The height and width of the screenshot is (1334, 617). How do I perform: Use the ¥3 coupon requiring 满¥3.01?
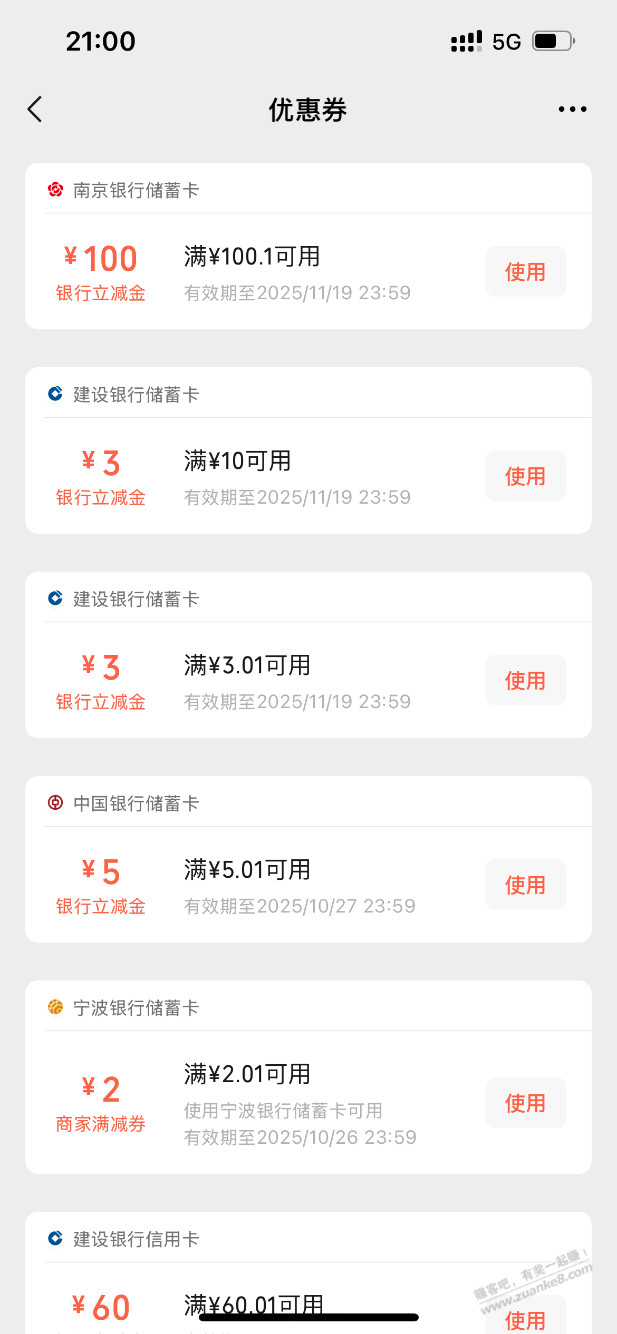525,681
